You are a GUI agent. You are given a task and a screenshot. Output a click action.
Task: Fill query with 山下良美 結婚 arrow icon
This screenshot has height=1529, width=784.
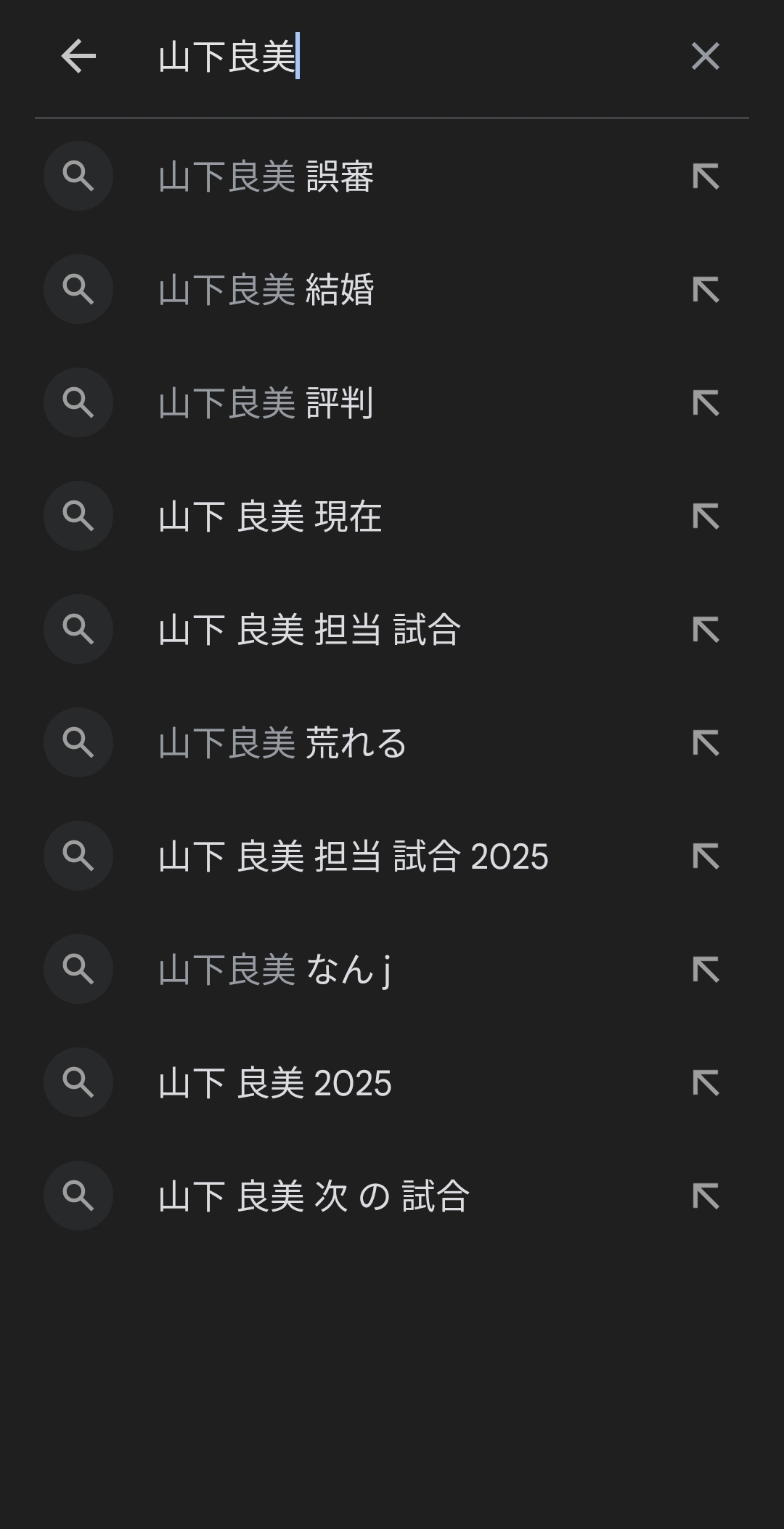[x=705, y=290]
